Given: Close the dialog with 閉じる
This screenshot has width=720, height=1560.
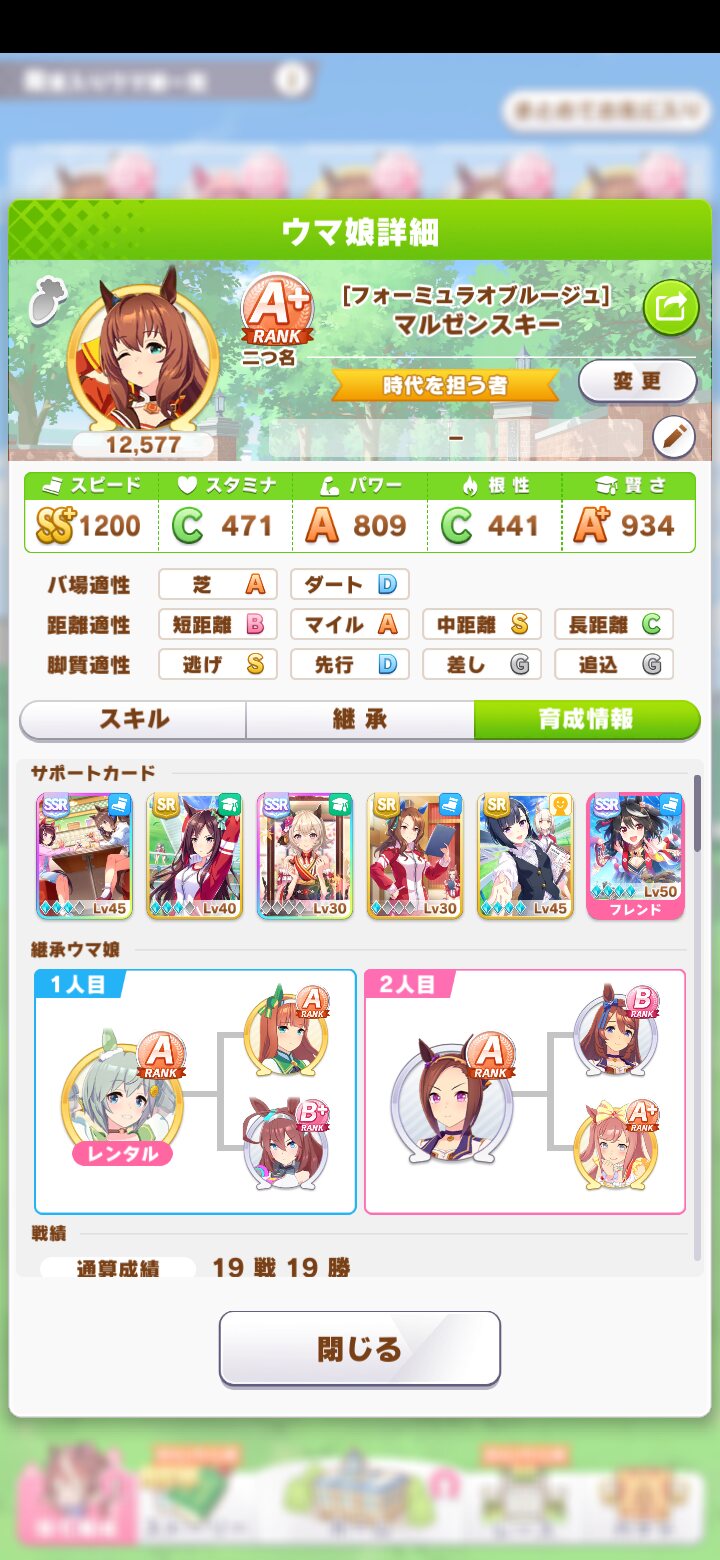Looking at the screenshot, I should pos(360,1349).
